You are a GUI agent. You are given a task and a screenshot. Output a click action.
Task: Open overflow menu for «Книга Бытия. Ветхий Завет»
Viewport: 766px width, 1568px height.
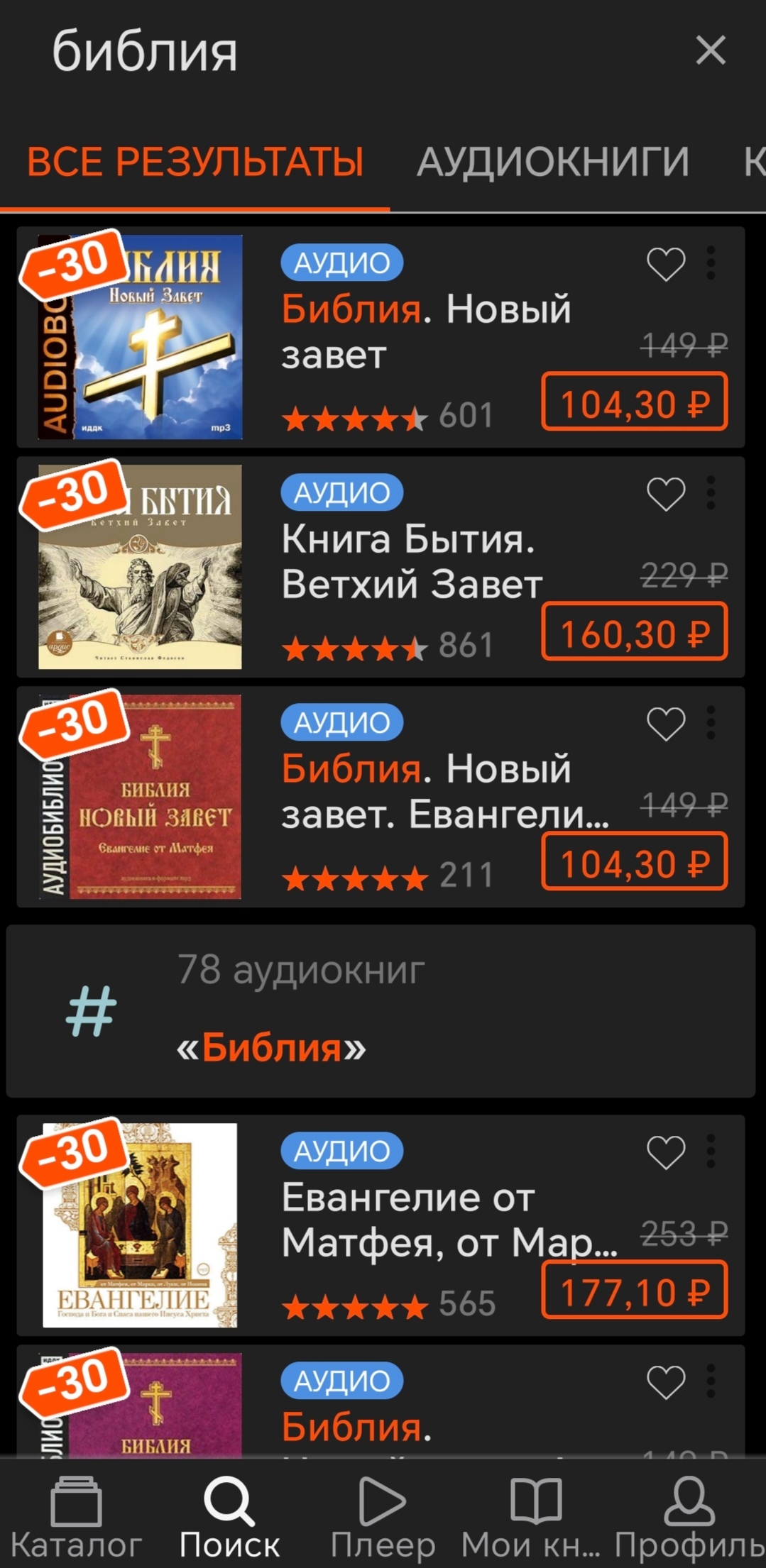711,492
